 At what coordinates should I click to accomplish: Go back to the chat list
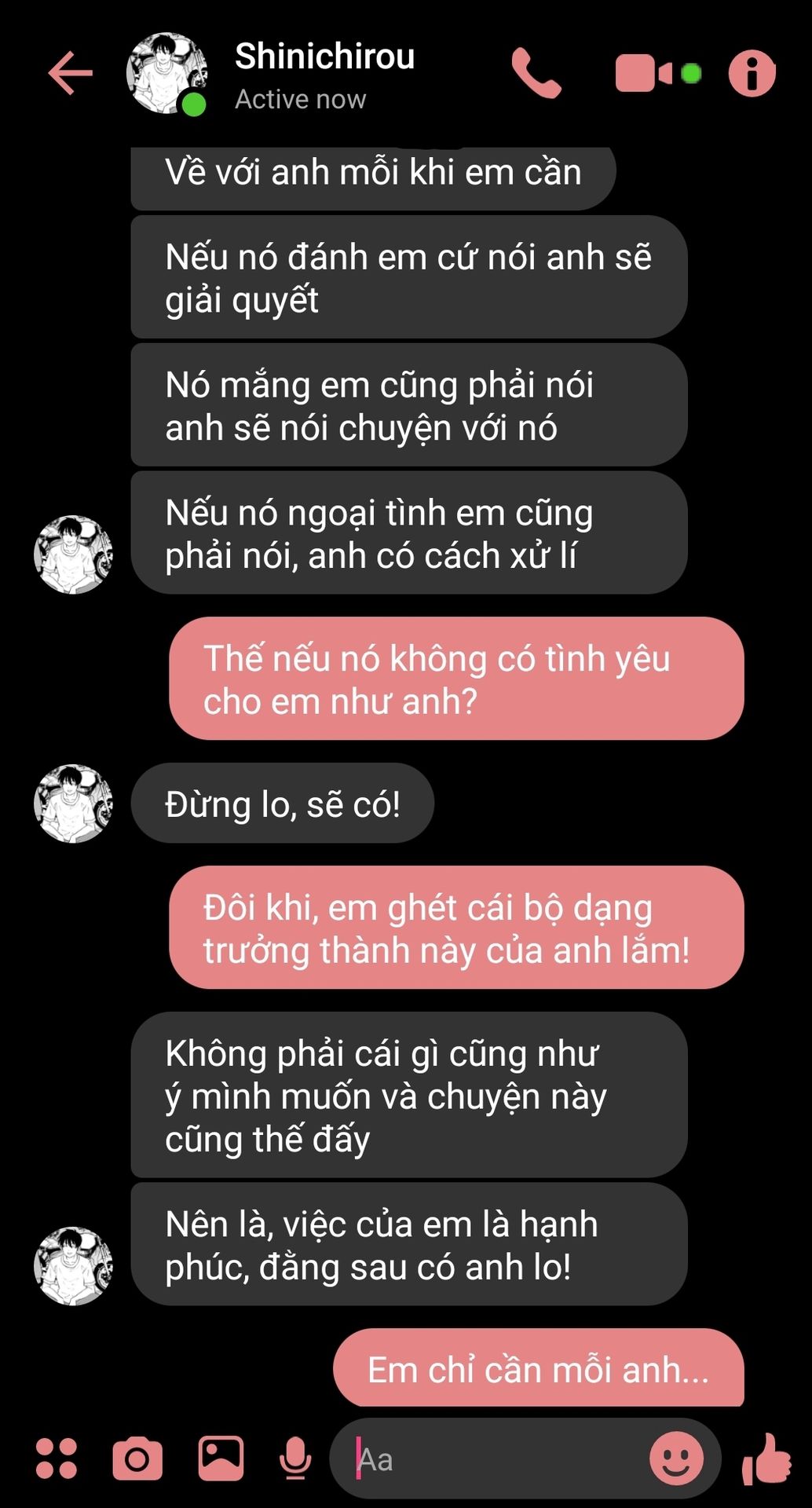click(71, 73)
